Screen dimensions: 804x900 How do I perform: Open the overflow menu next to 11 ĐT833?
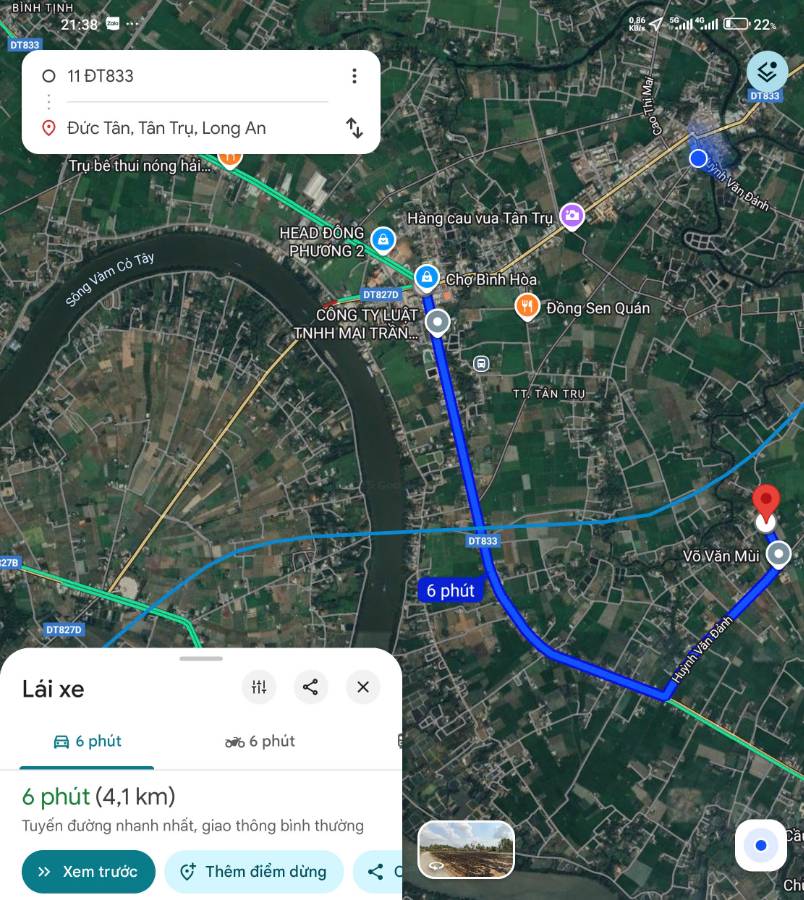[353, 75]
